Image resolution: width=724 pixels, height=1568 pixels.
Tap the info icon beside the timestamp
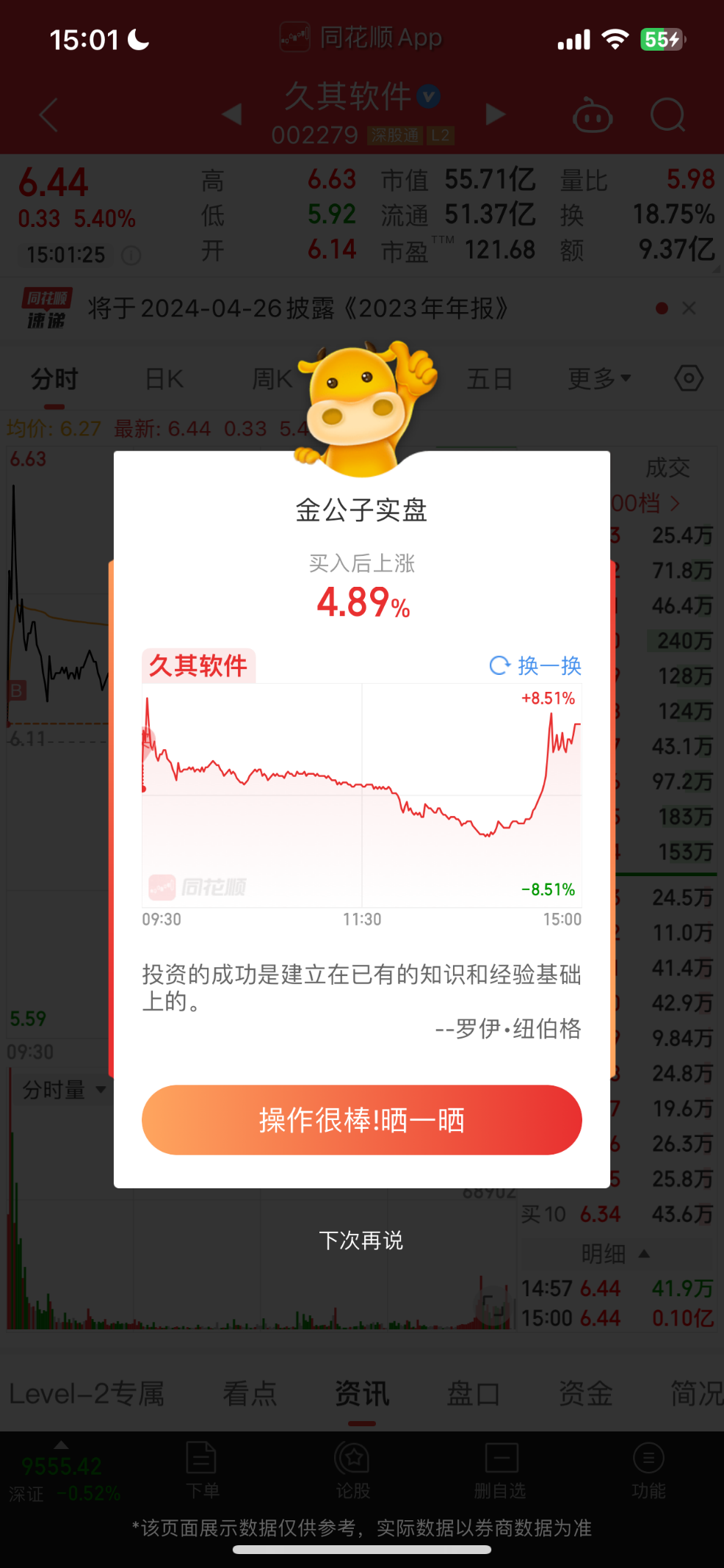[x=131, y=255]
